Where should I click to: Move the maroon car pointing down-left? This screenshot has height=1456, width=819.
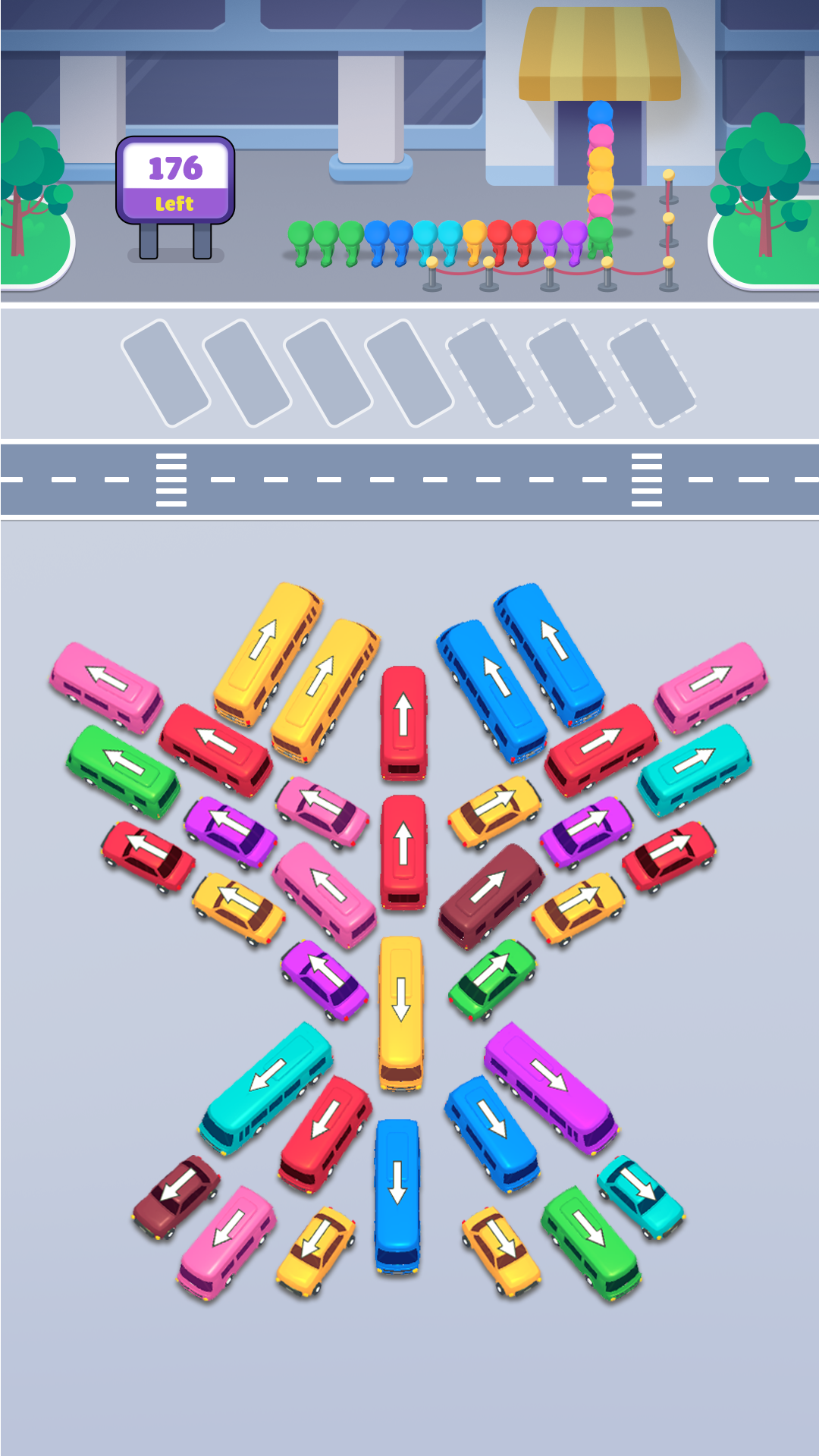(177, 1196)
